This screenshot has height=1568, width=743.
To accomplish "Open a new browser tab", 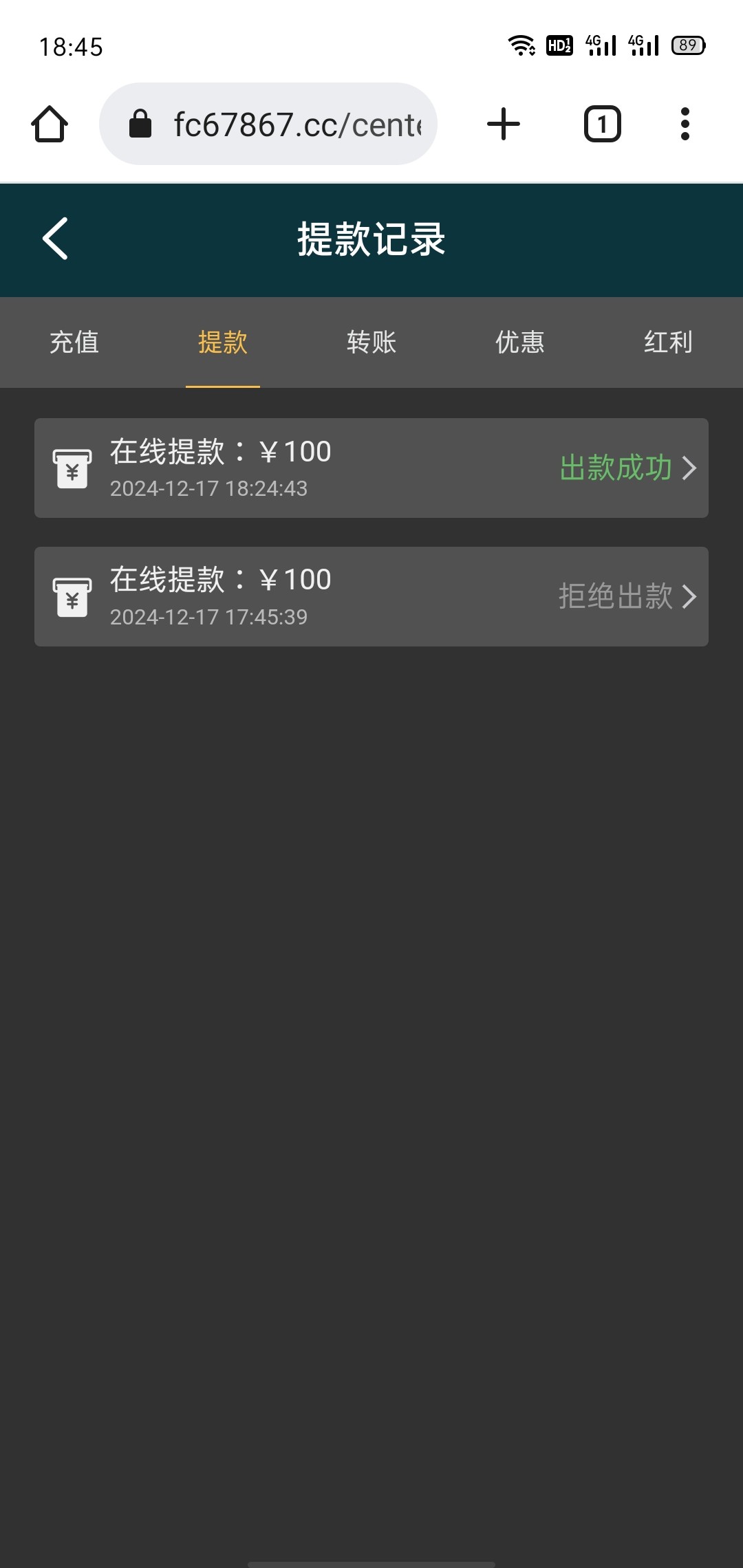I will pos(504,124).
